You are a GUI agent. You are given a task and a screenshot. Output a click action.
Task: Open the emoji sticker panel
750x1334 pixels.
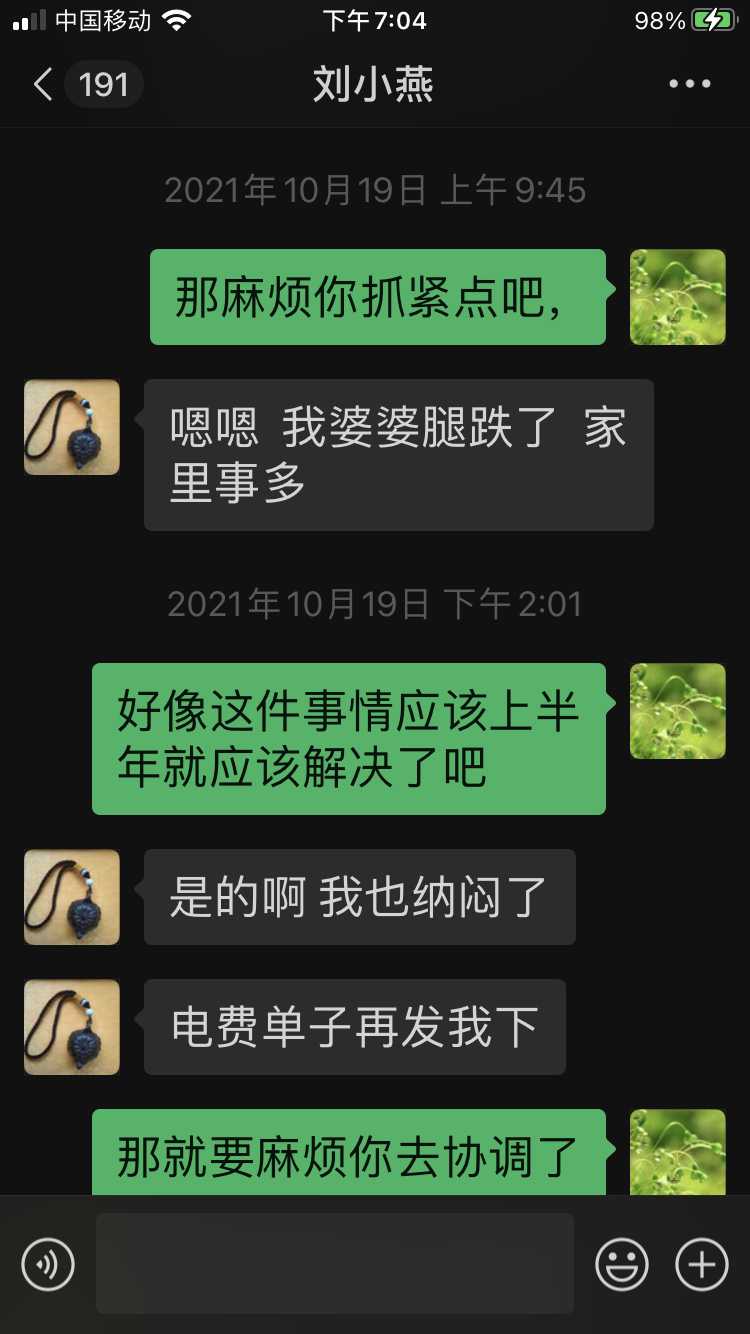621,1264
